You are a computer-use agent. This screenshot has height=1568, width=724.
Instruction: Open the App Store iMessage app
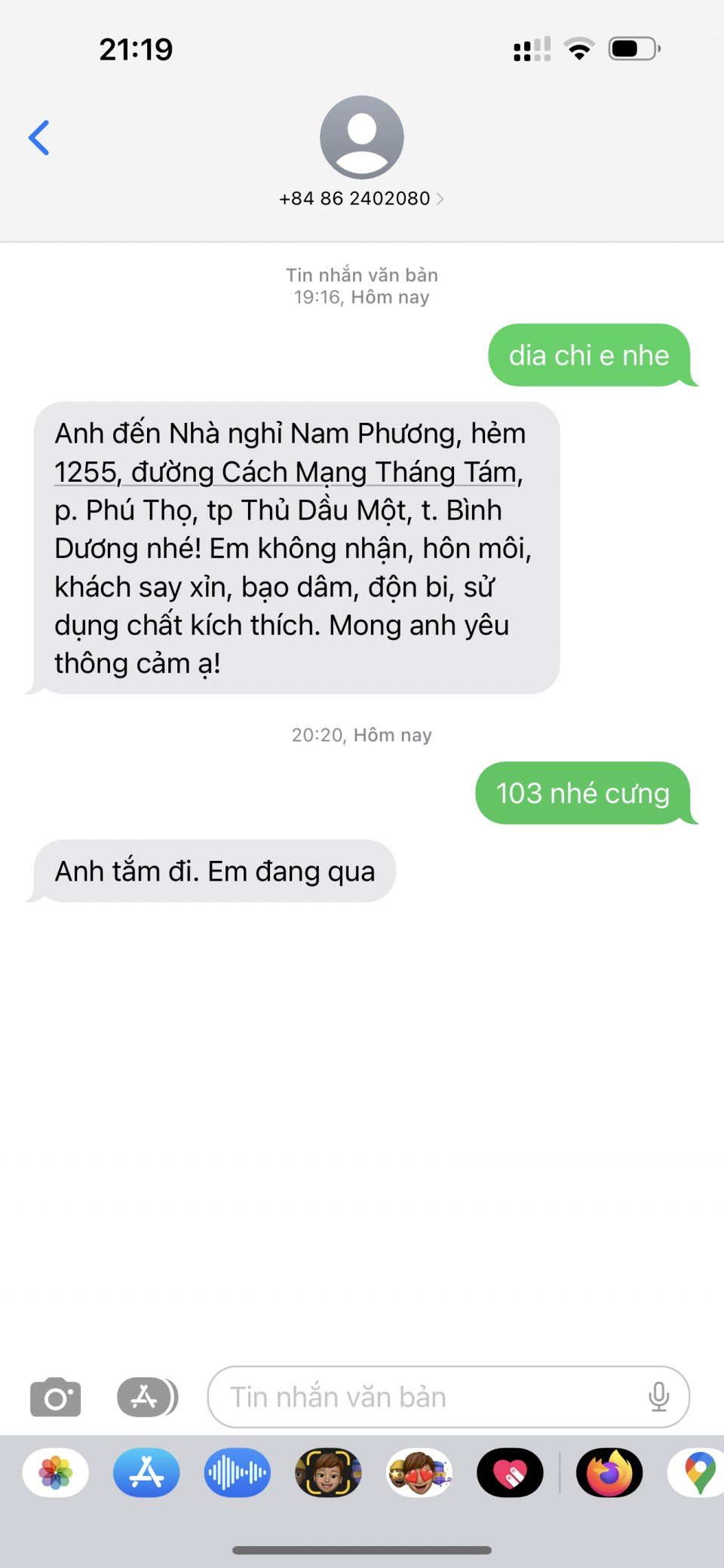coord(146,1472)
